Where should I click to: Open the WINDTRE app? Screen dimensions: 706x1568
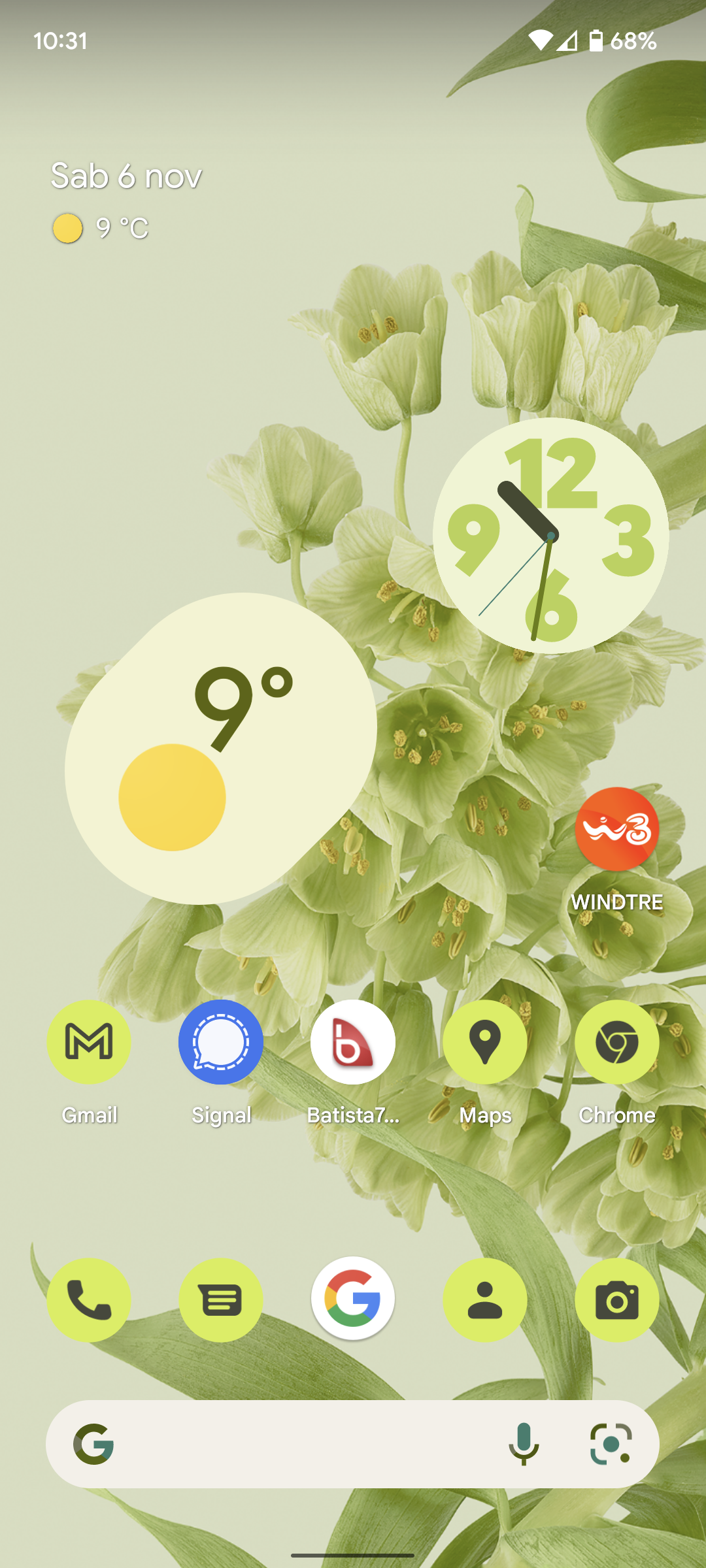[617, 829]
